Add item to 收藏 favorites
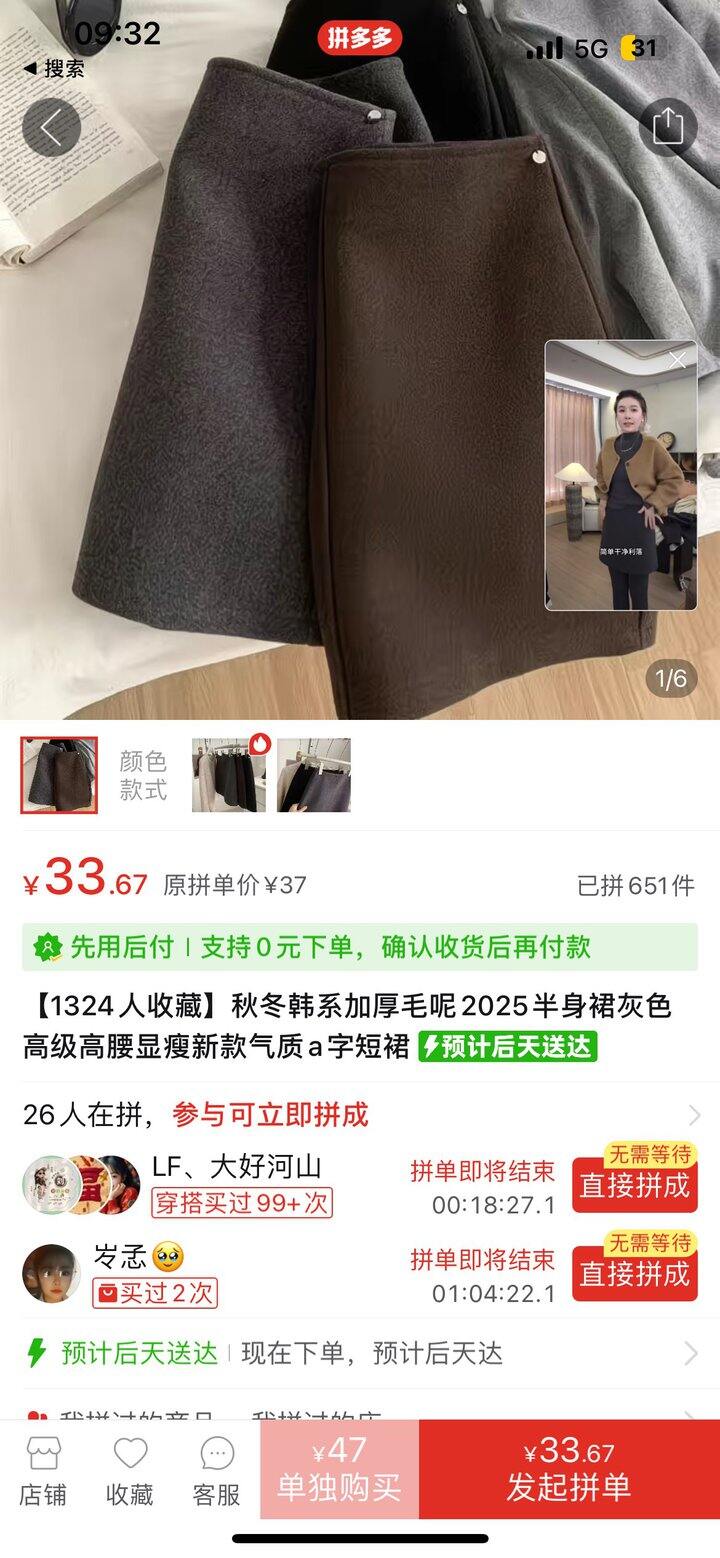720x1558 pixels. (x=130, y=1472)
